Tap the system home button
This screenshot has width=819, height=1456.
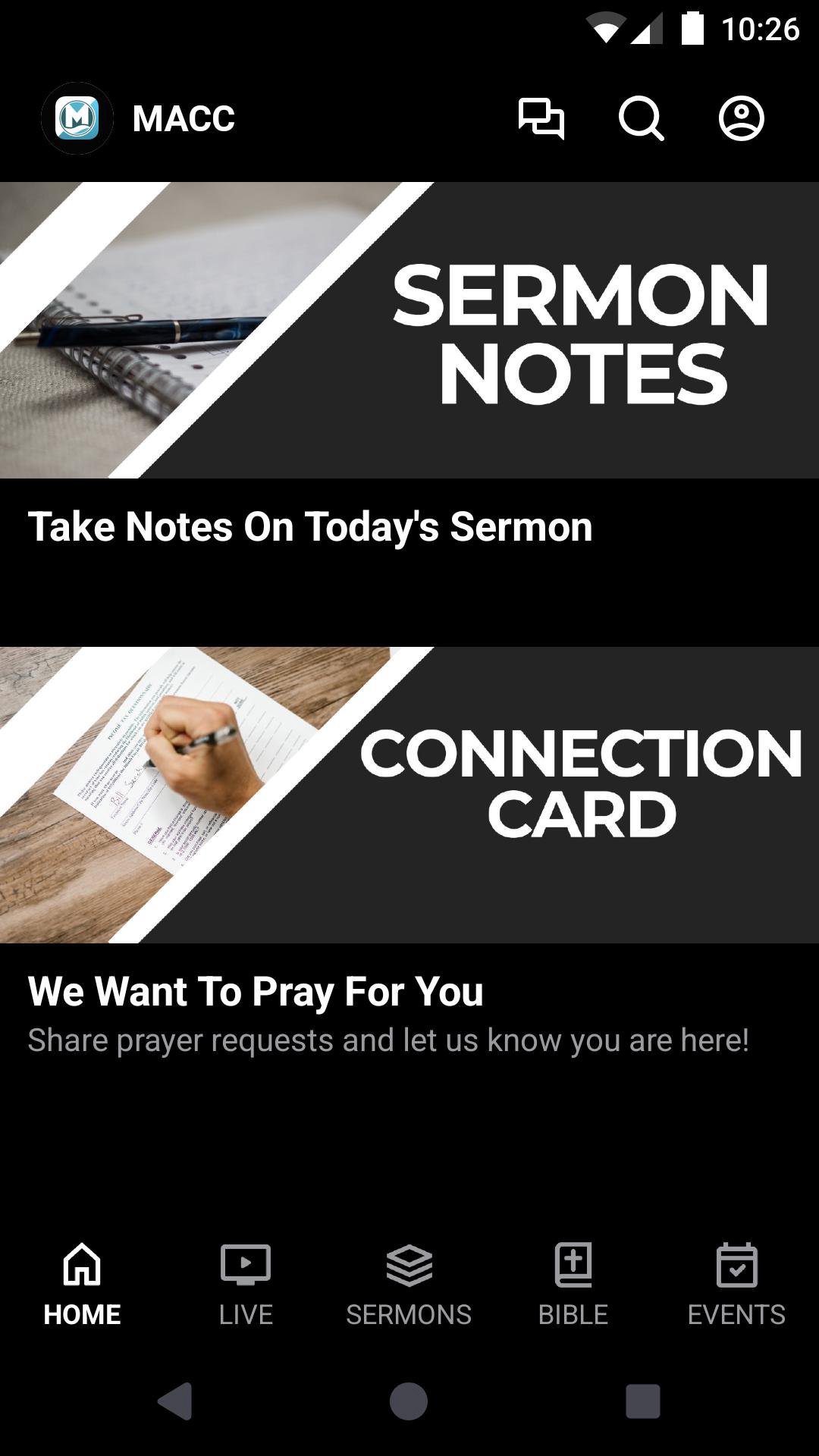pos(409,1401)
